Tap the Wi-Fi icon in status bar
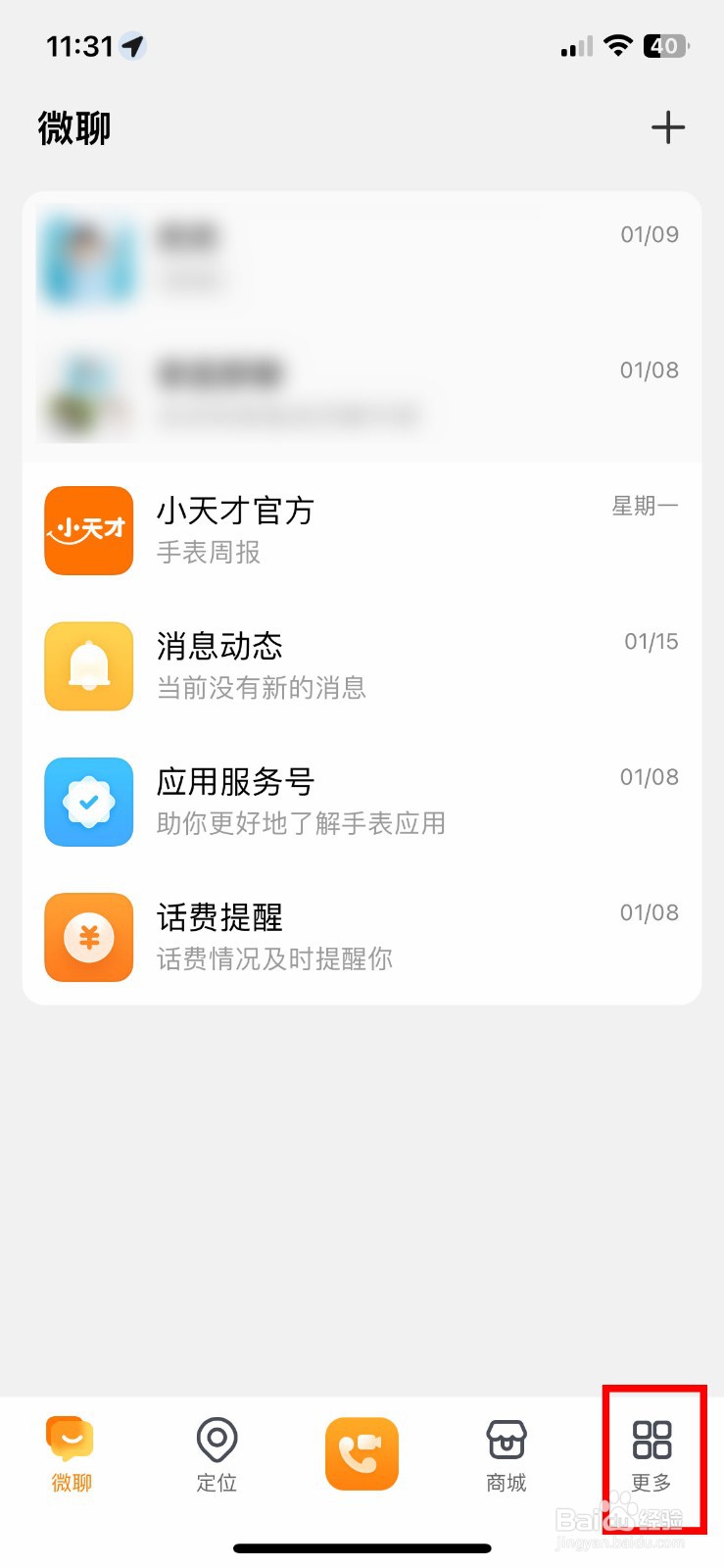724x1568 pixels. click(616, 45)
